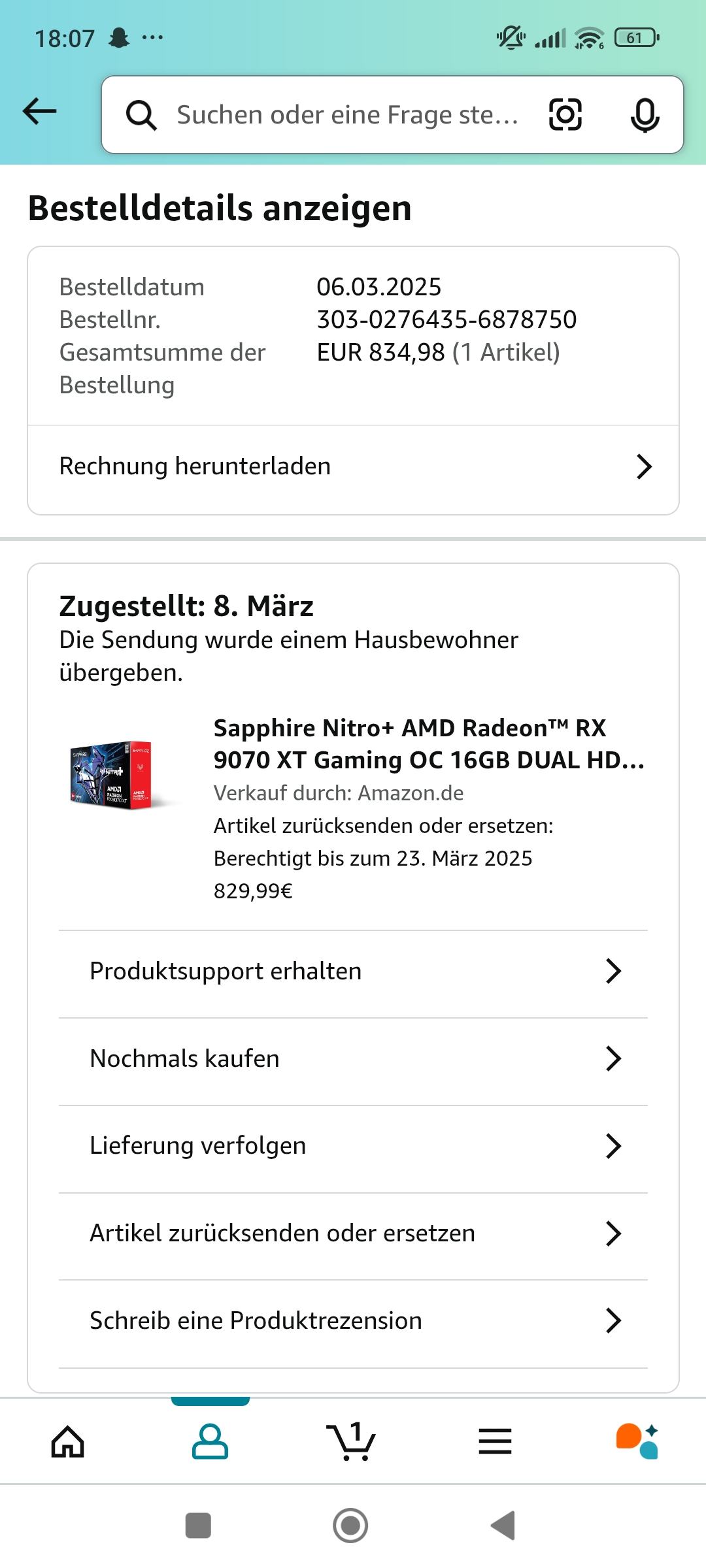The width and height of the screenshot is (706, 1568).
Task: Launch the AI assistant tab
Action: pos(637,1441)
